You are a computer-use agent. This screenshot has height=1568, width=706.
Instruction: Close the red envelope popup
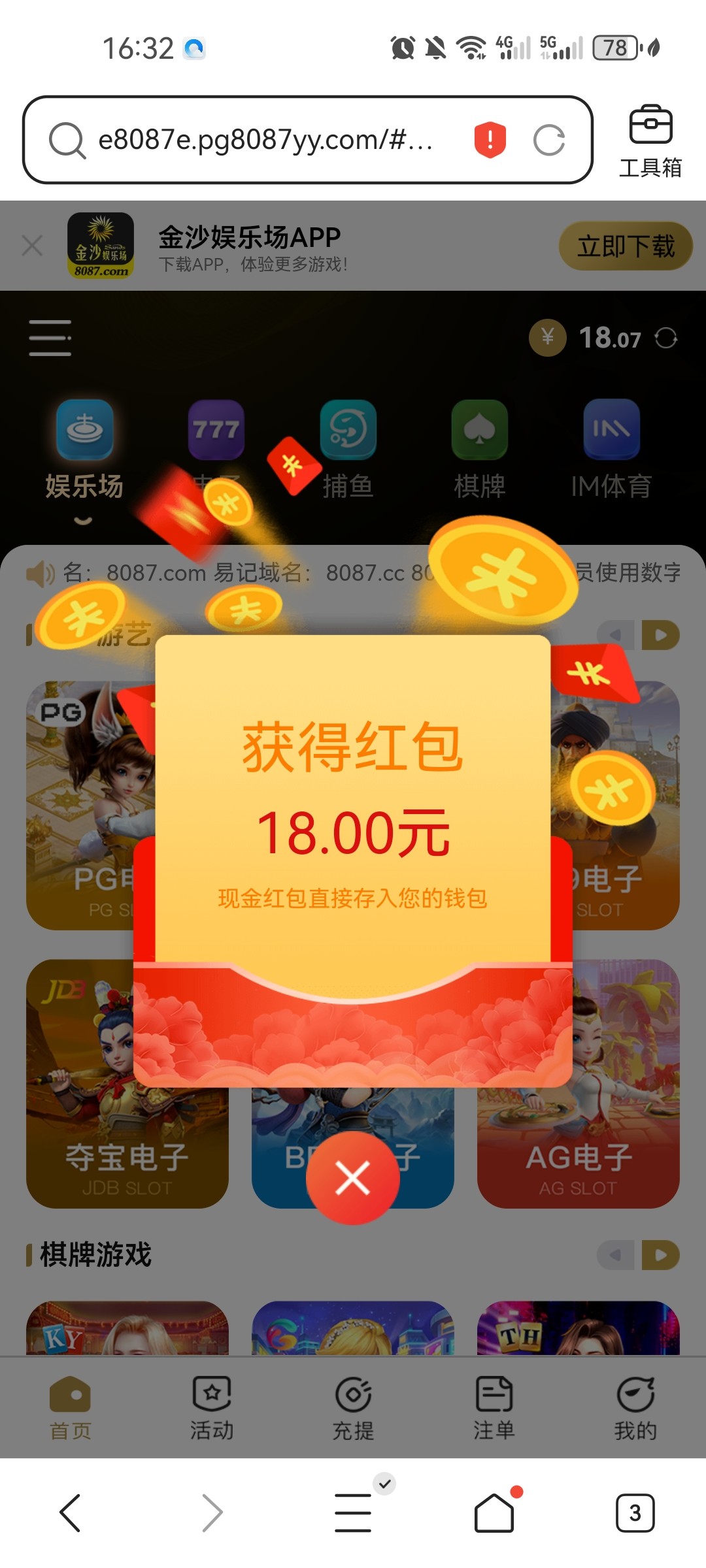[x=352, y=1178]
